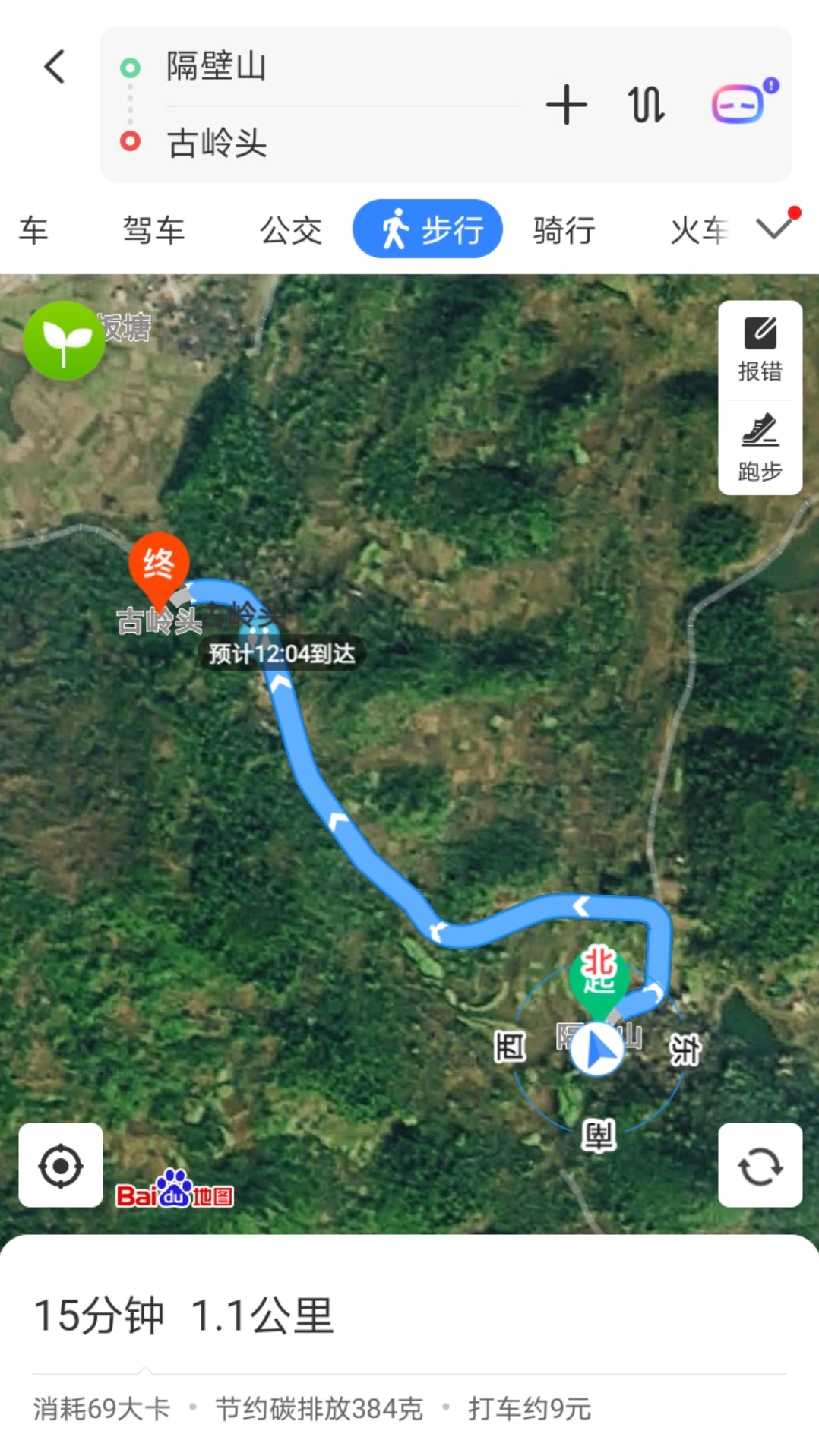Select the 步行 walking tab

(x=428, y=229)
